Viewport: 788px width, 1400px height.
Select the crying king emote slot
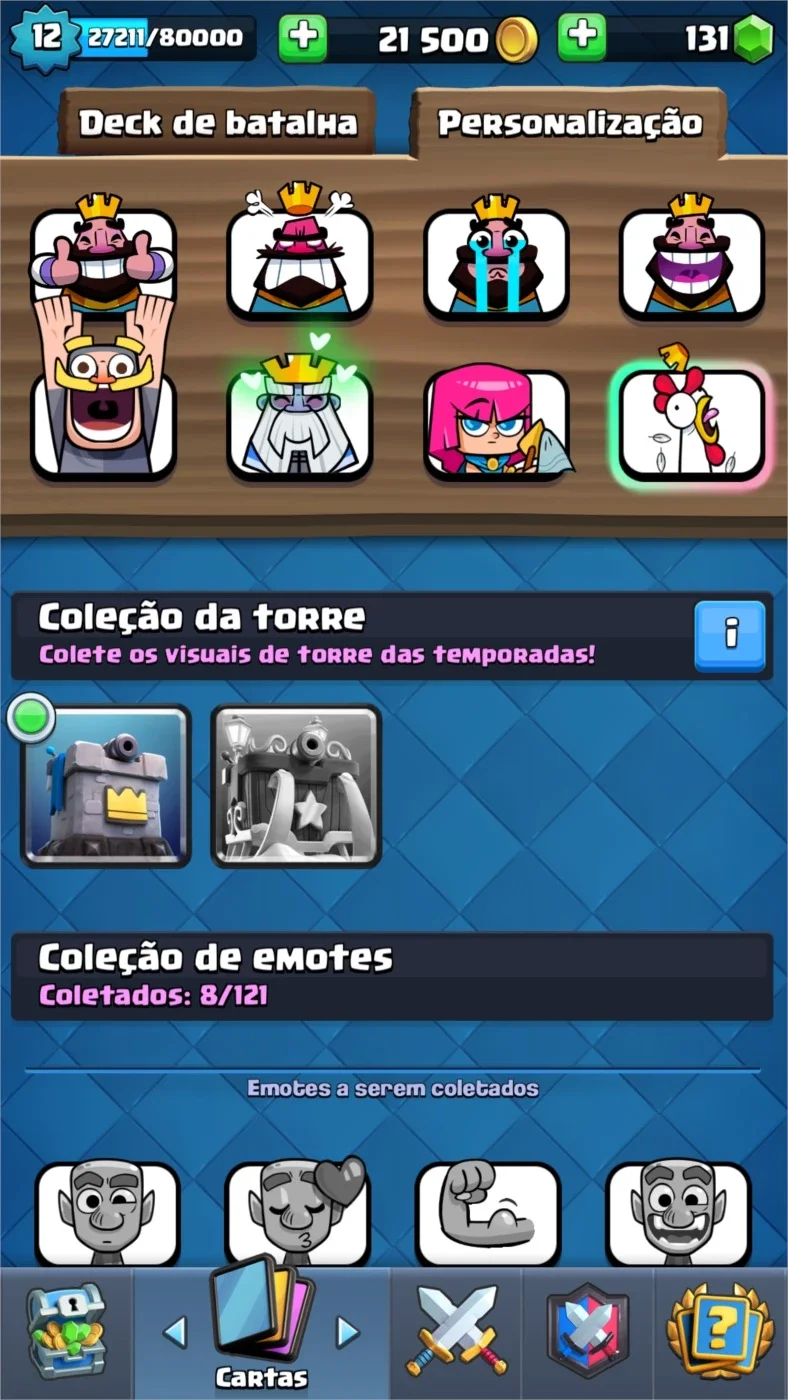[x=496, y=257]
